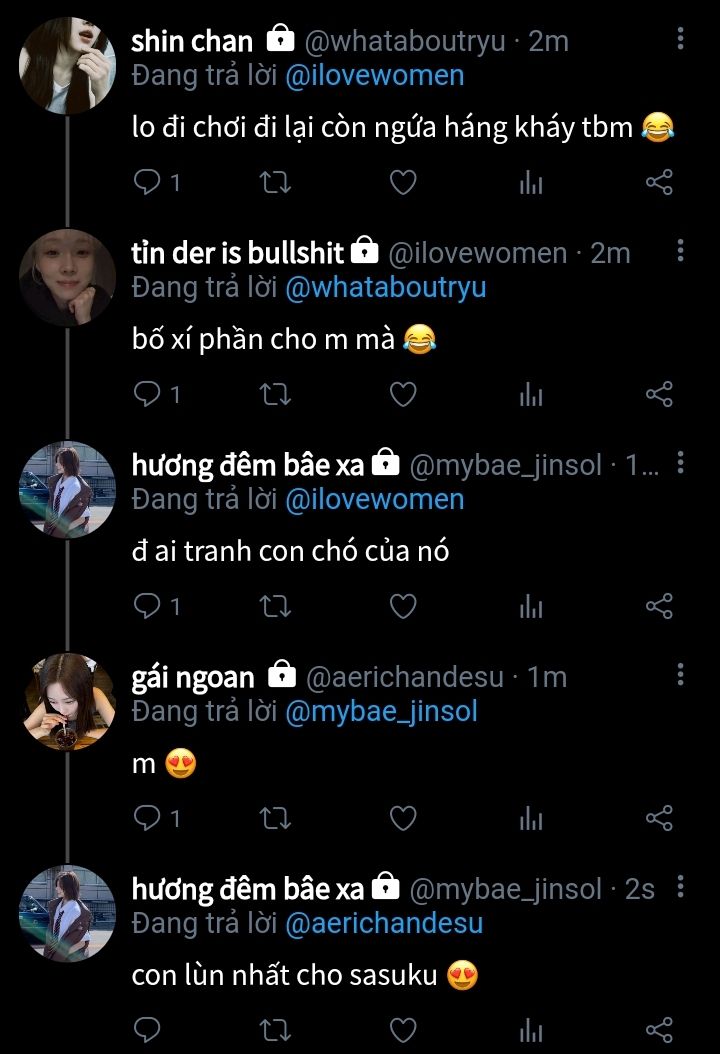This screenshot has height=1054, width=720.
Task: Open gái ngoan's profile picture
Action: click(68, 702)
